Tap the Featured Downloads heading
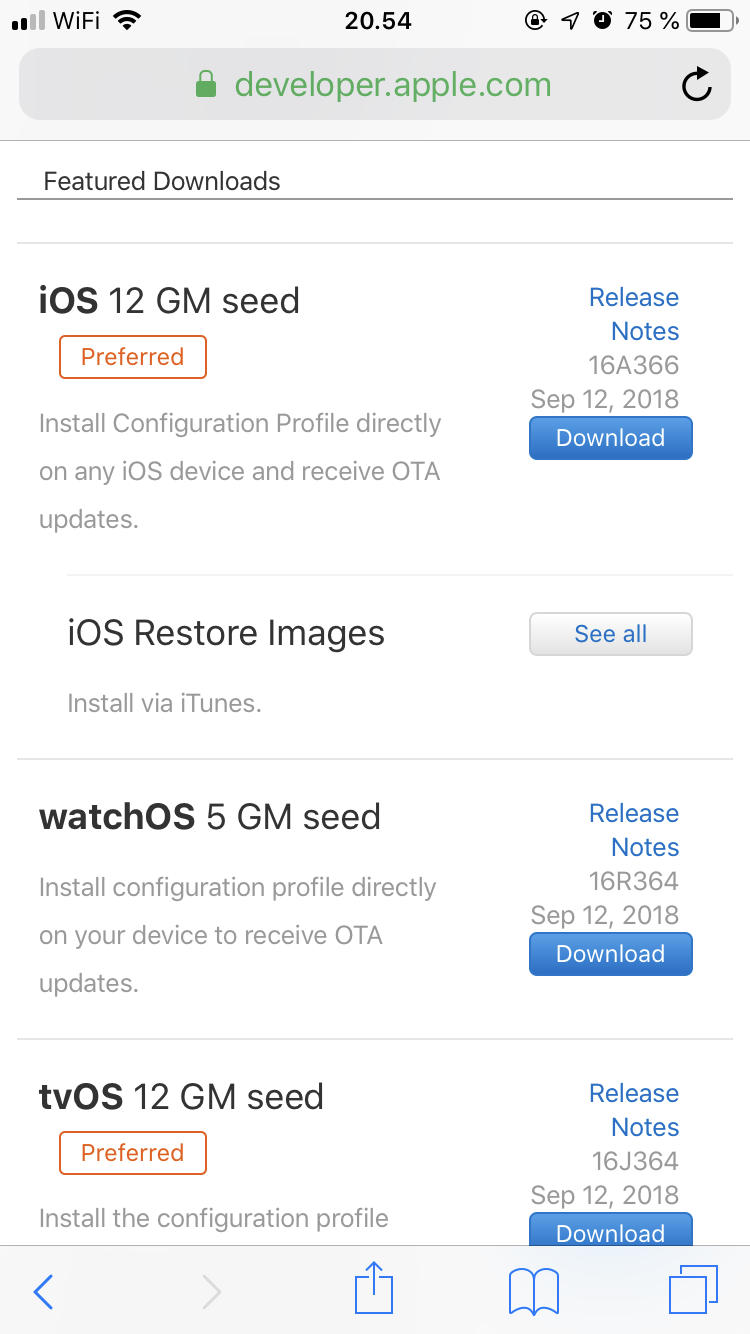This screenshot has height=1334, width=750. coord(161,181)
